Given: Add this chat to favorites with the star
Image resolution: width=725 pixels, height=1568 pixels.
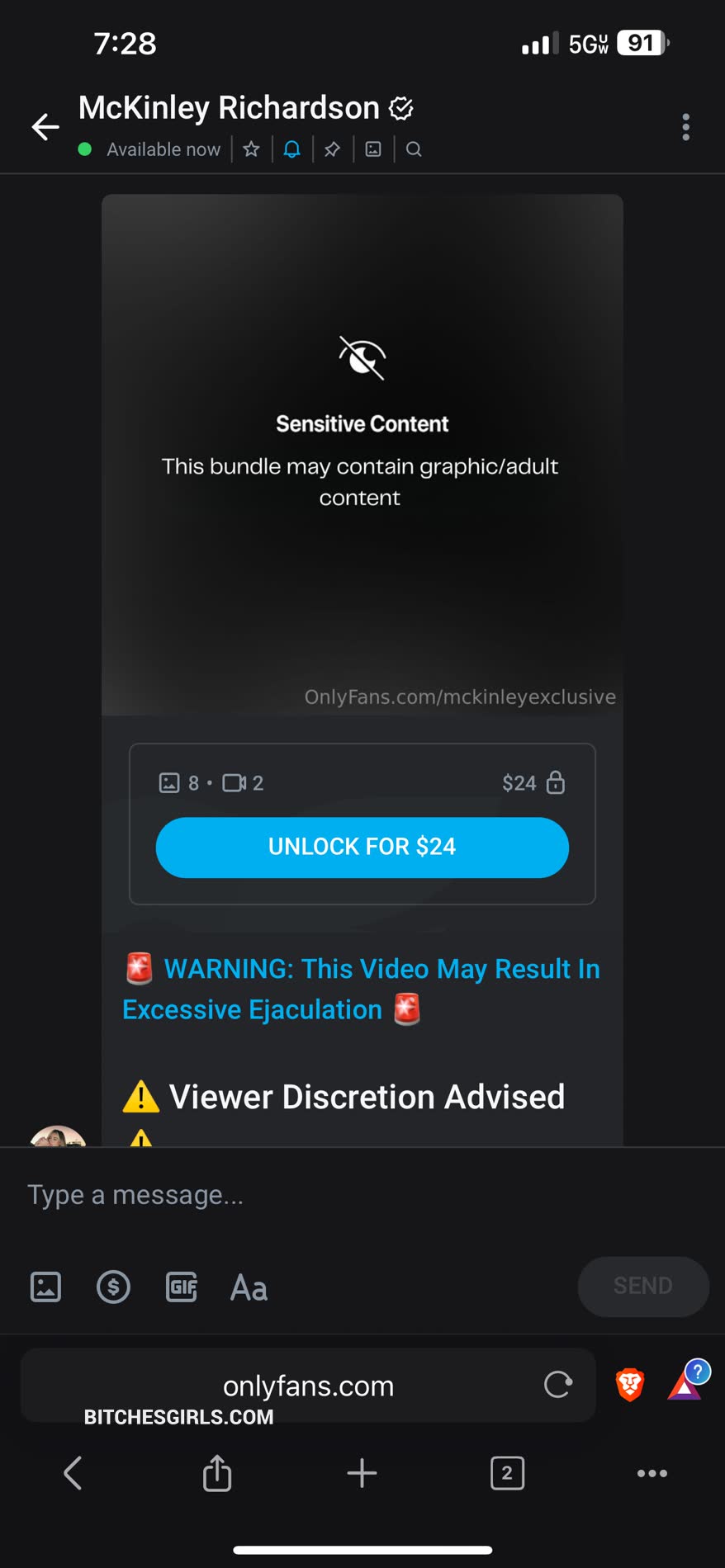Looking at the screenshot, I should [x=252, y=149].
